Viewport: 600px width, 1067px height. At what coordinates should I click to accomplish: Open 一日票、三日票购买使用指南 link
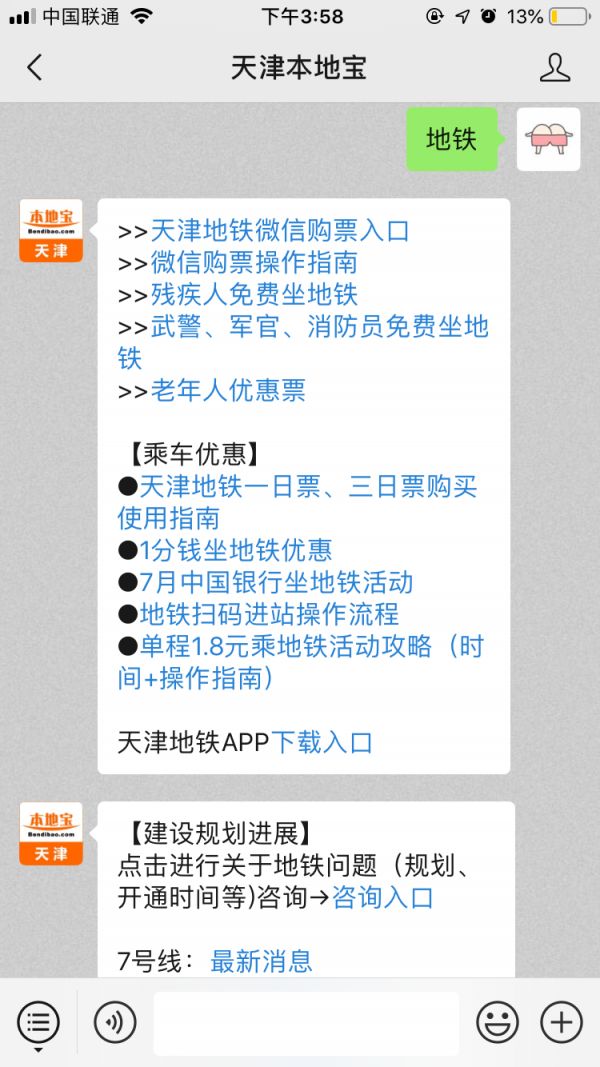click(308, 487)
